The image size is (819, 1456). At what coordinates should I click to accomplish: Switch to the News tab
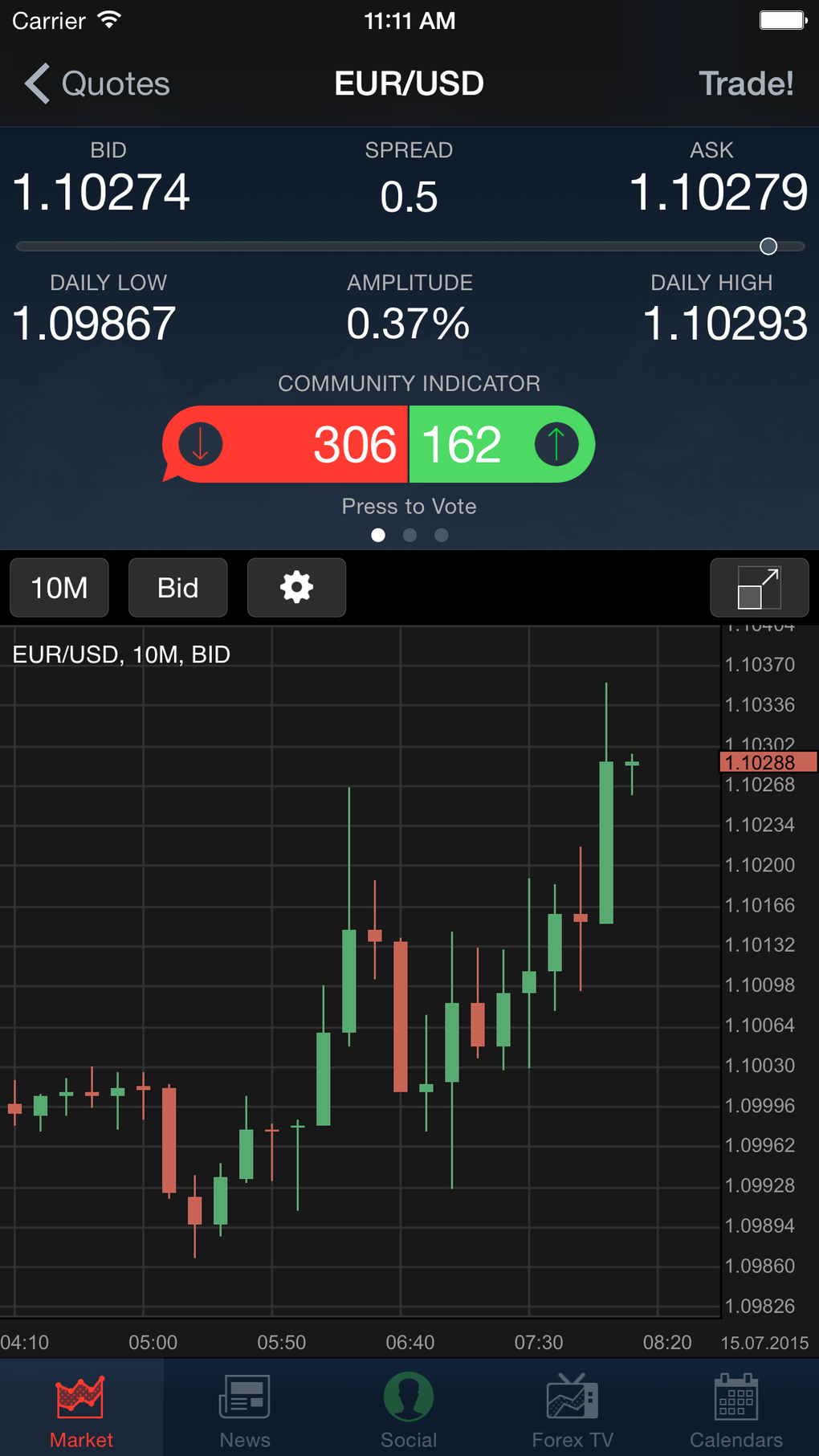tap(245, 1410)
